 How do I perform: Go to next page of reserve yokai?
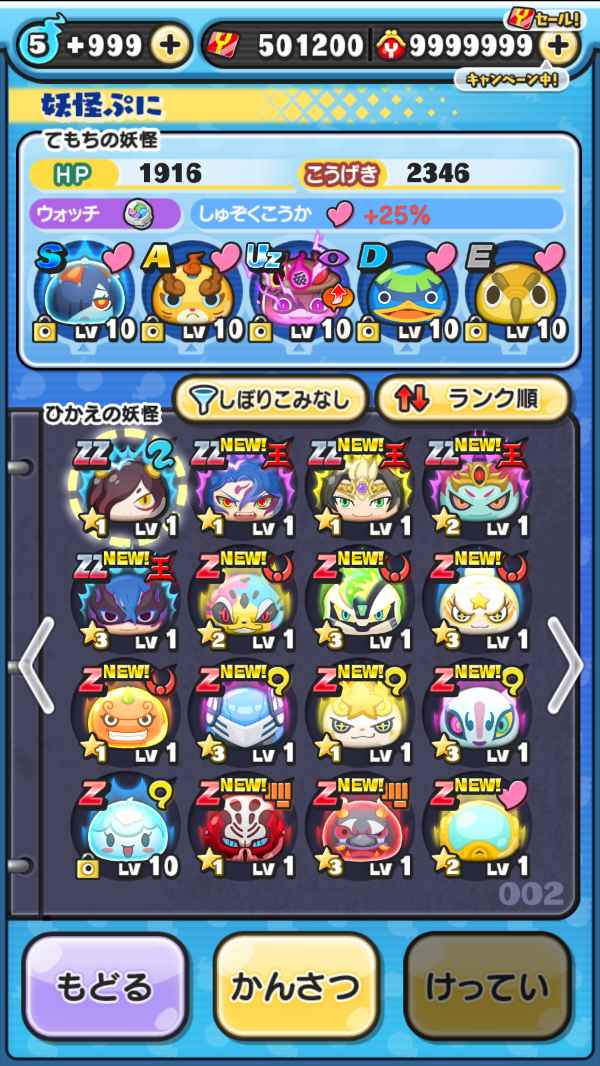pos(565,665)
